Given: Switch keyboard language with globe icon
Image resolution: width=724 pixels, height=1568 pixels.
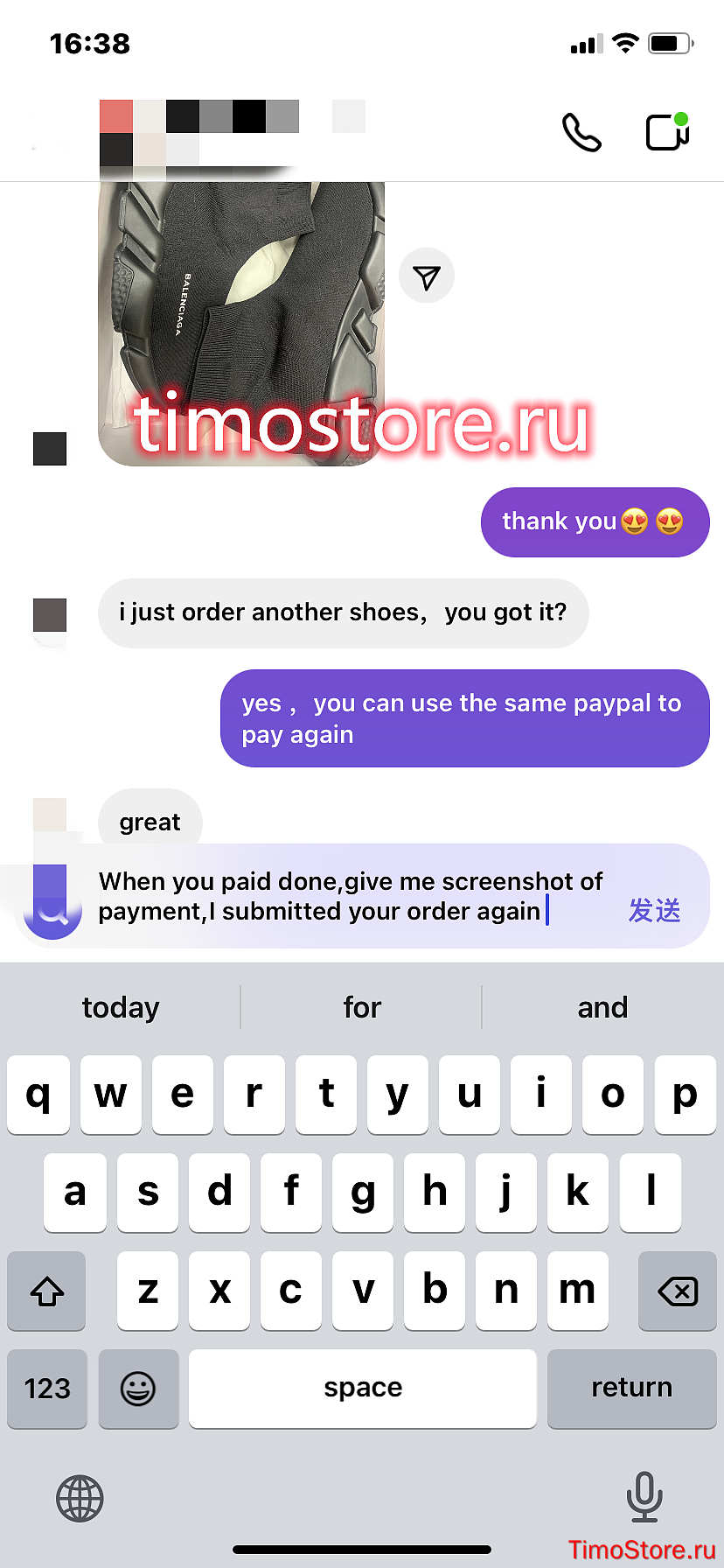Looking at the screenshot, I should (x=80, y=1499).
